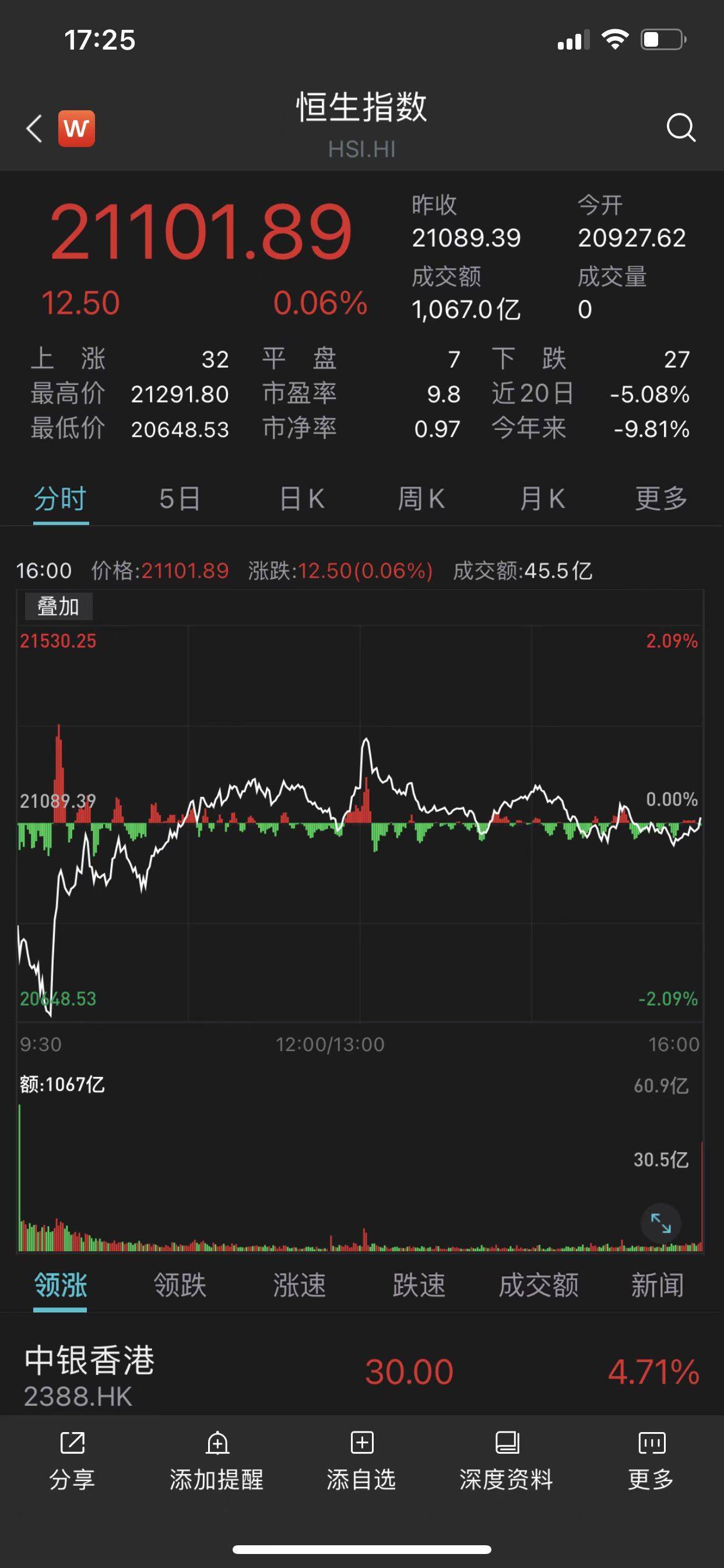Image resolution: width=724 pixels, height=1568 pixels.
Task: Tap the 涨速 ranking indicator
Action: click(x=300, y=1286)
